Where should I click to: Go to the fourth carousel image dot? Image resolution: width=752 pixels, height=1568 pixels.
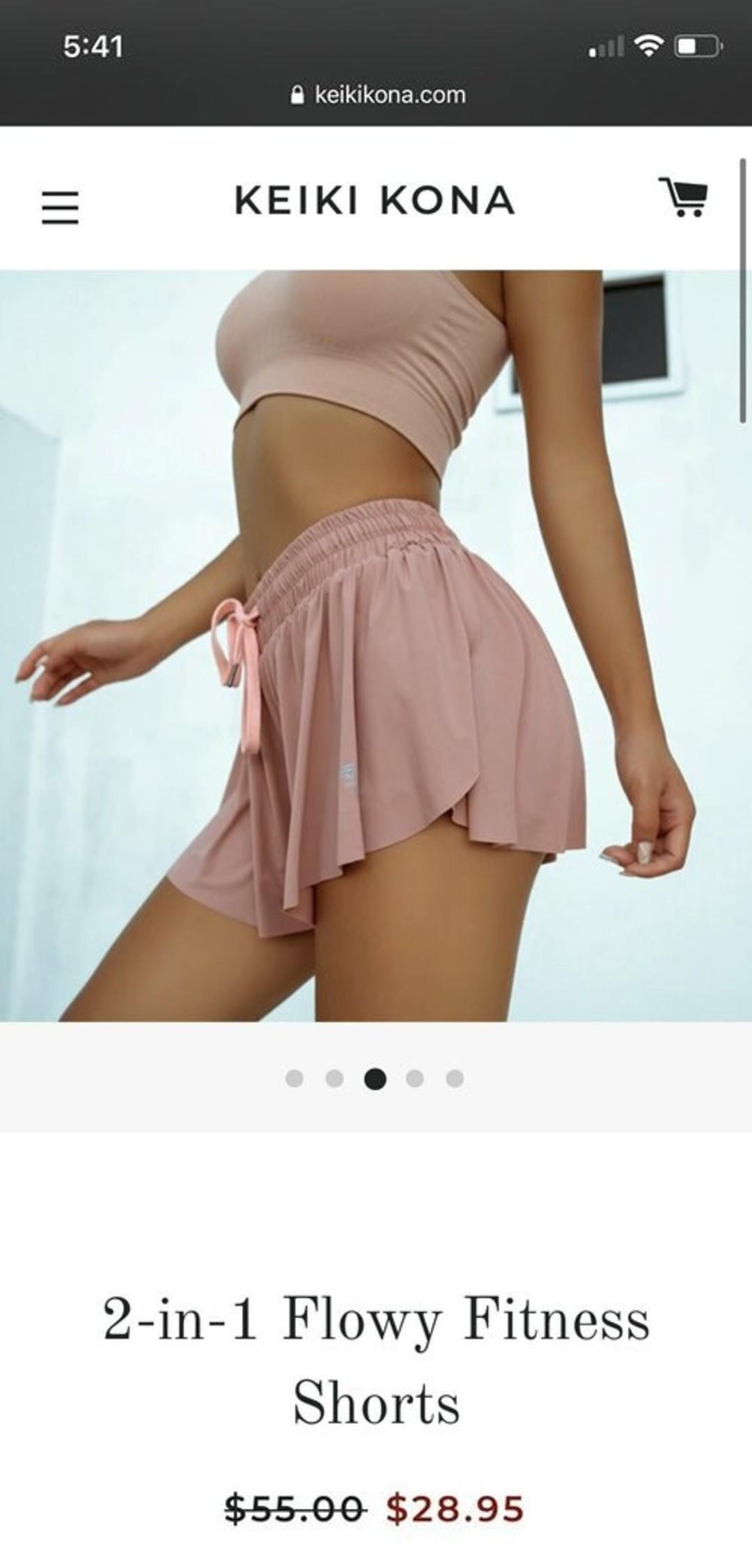[x=415, y=1078]
